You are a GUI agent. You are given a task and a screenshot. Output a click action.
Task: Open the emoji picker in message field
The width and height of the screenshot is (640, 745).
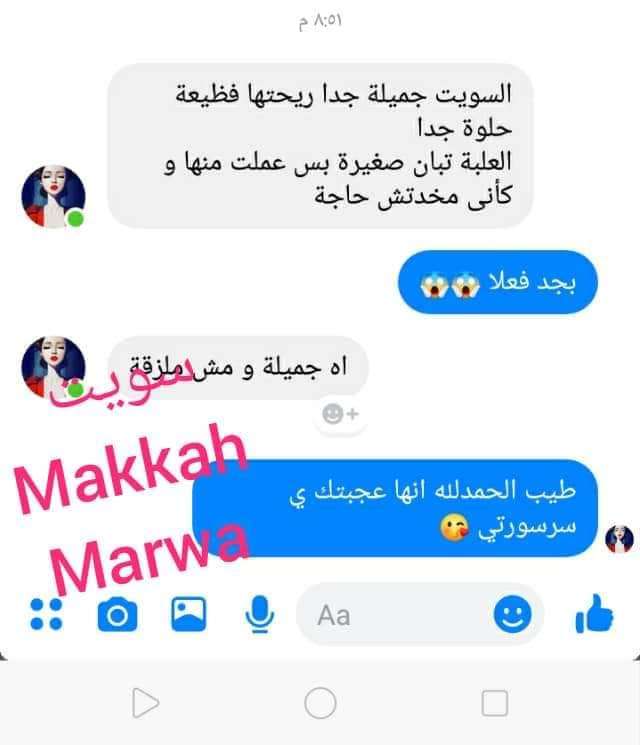(x=512, y=615)
